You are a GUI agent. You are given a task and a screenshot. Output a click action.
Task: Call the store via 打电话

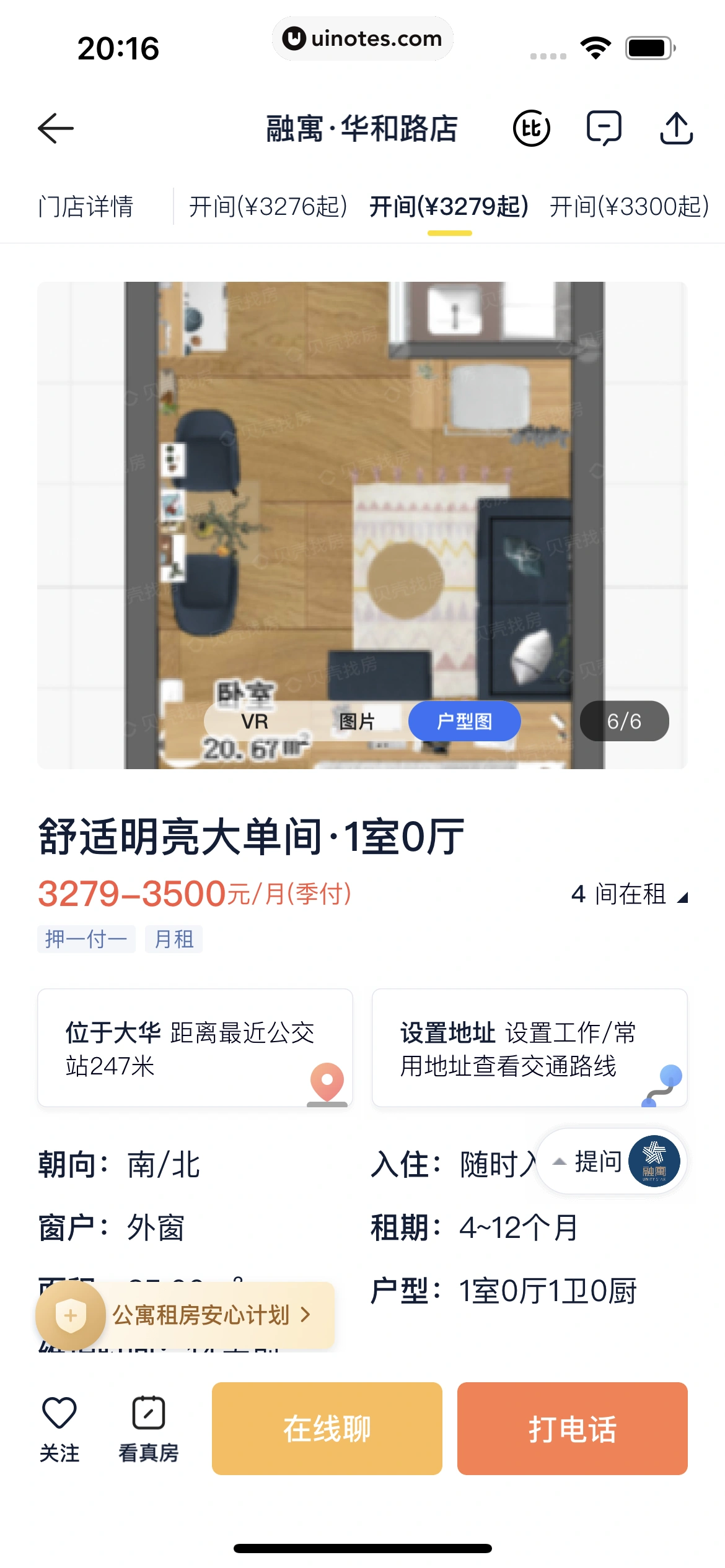click(572, 1429)
